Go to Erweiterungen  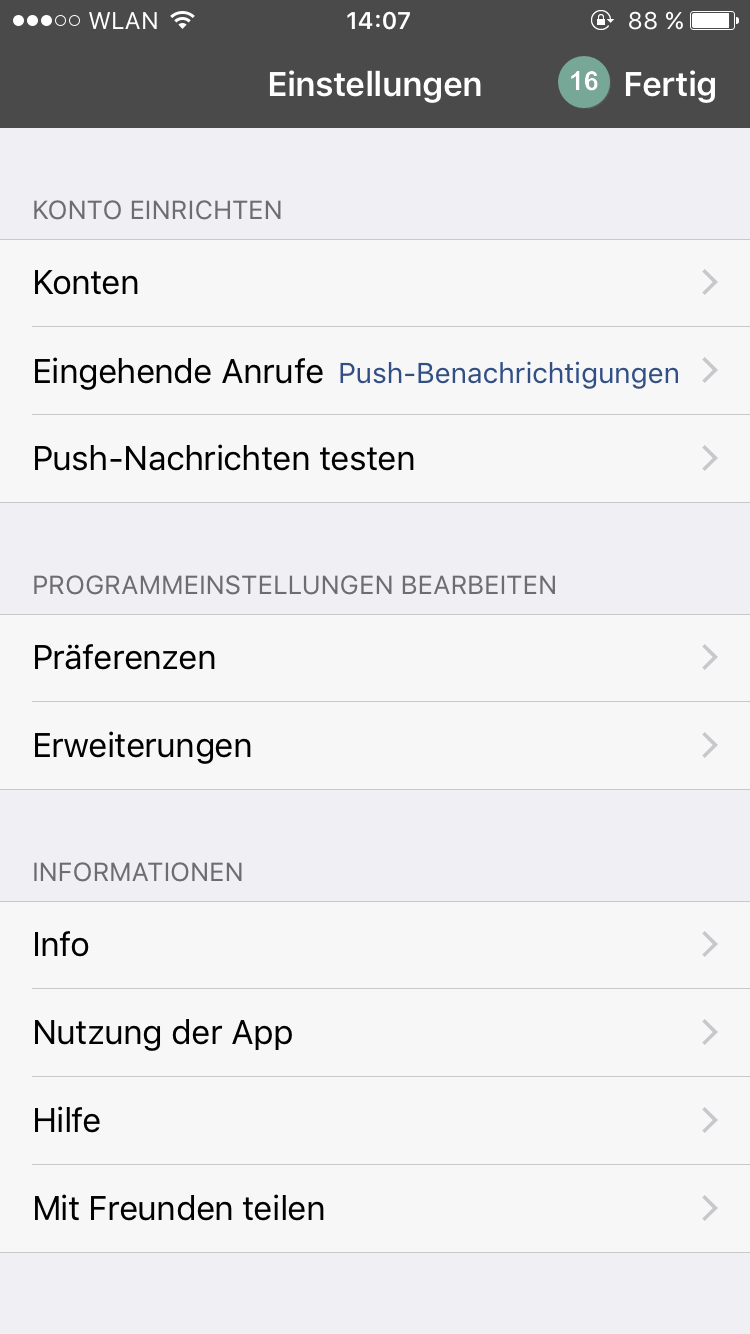tap(375, 746)
